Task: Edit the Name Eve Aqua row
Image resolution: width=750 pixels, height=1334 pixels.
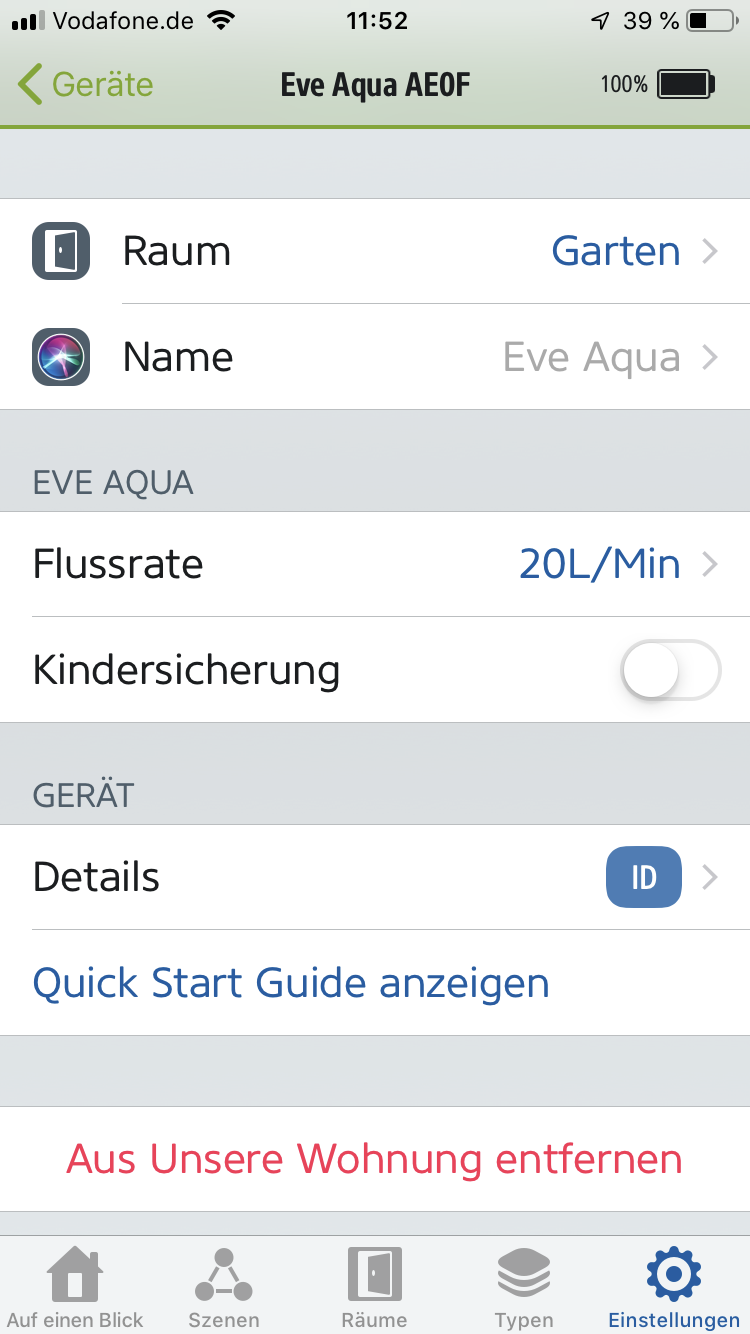Action: pos(375,357)
